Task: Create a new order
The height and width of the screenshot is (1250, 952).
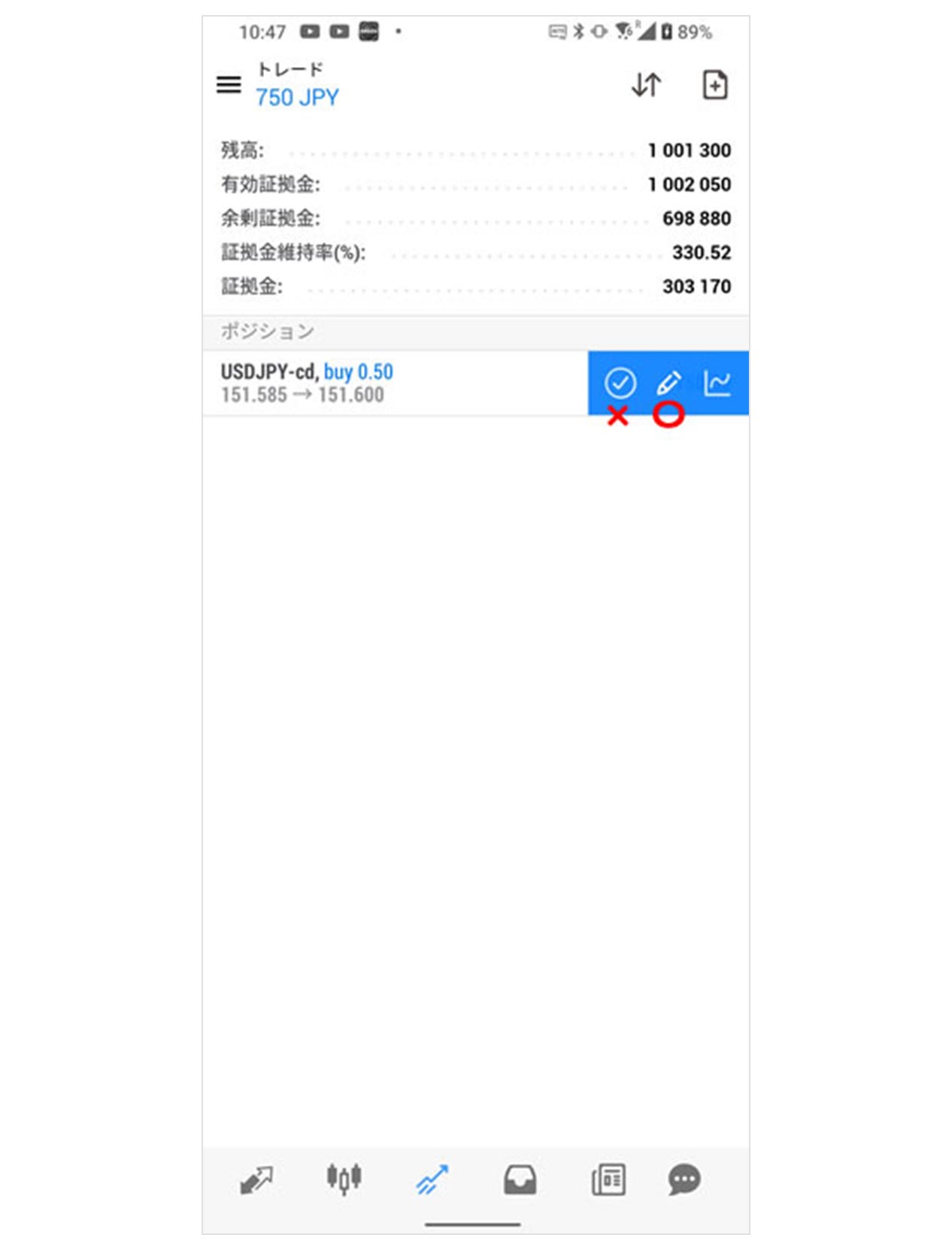Action: pos(714,85)
